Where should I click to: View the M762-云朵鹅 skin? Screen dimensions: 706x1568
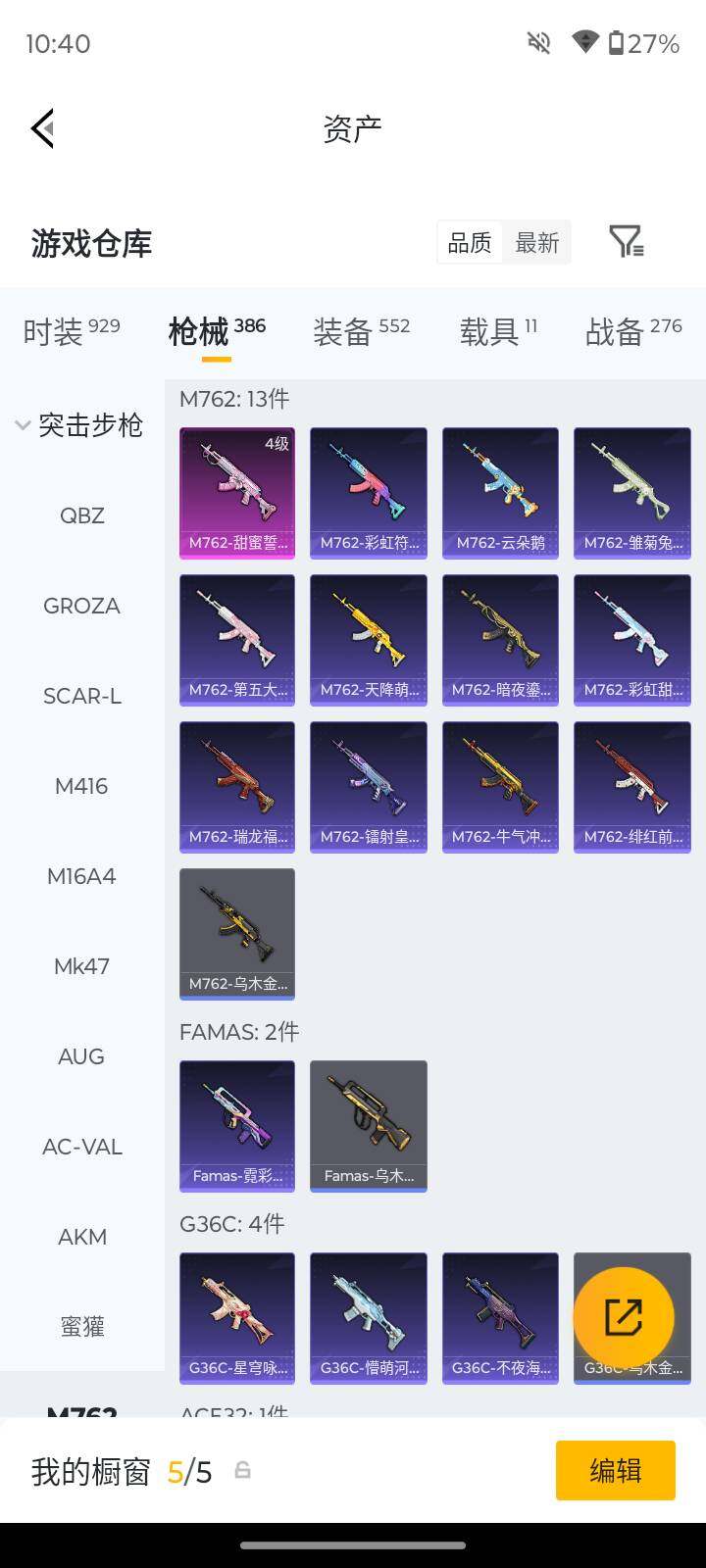[500, 492]
